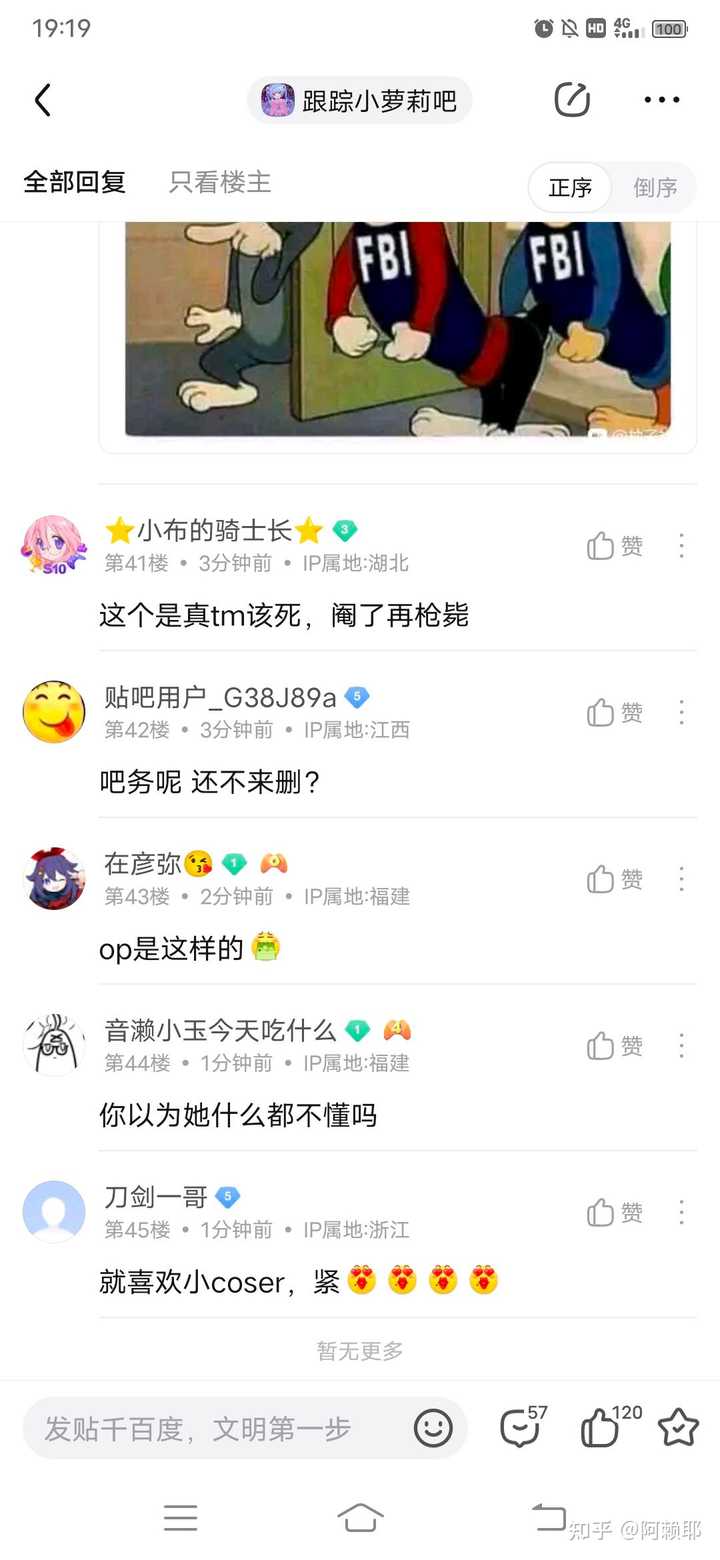
Task: Open the FBI meme image
Action: [398, 329]
